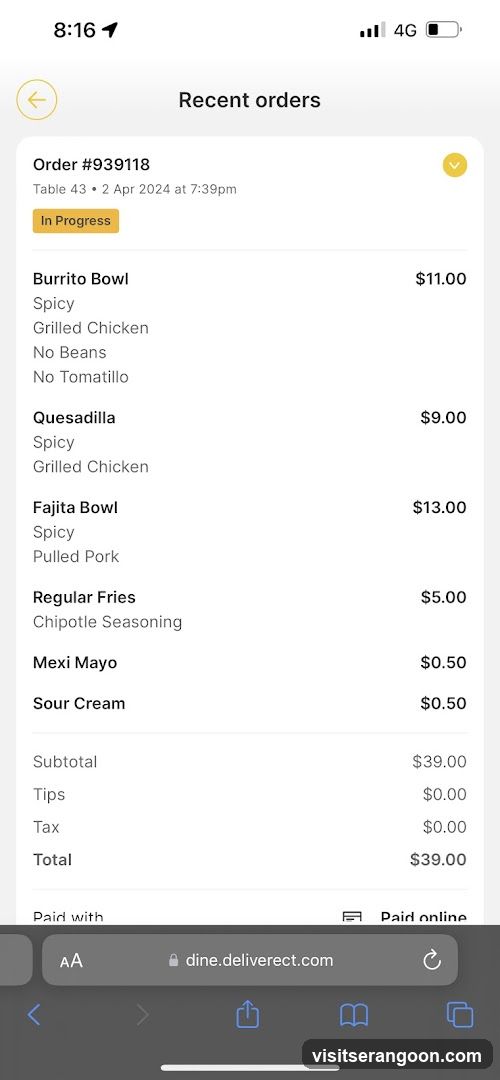Tap the dine.deliverect.com address bar
The image size is (500, 1080).
pyautogui.click(x=250, y=960)
